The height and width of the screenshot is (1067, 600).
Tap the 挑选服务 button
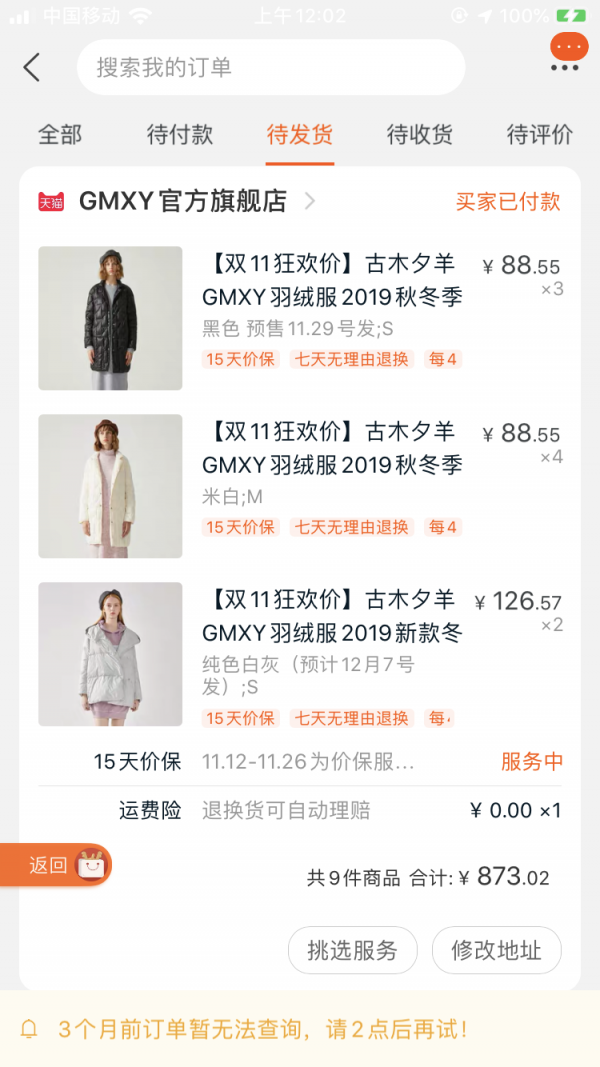coord(352,950)
